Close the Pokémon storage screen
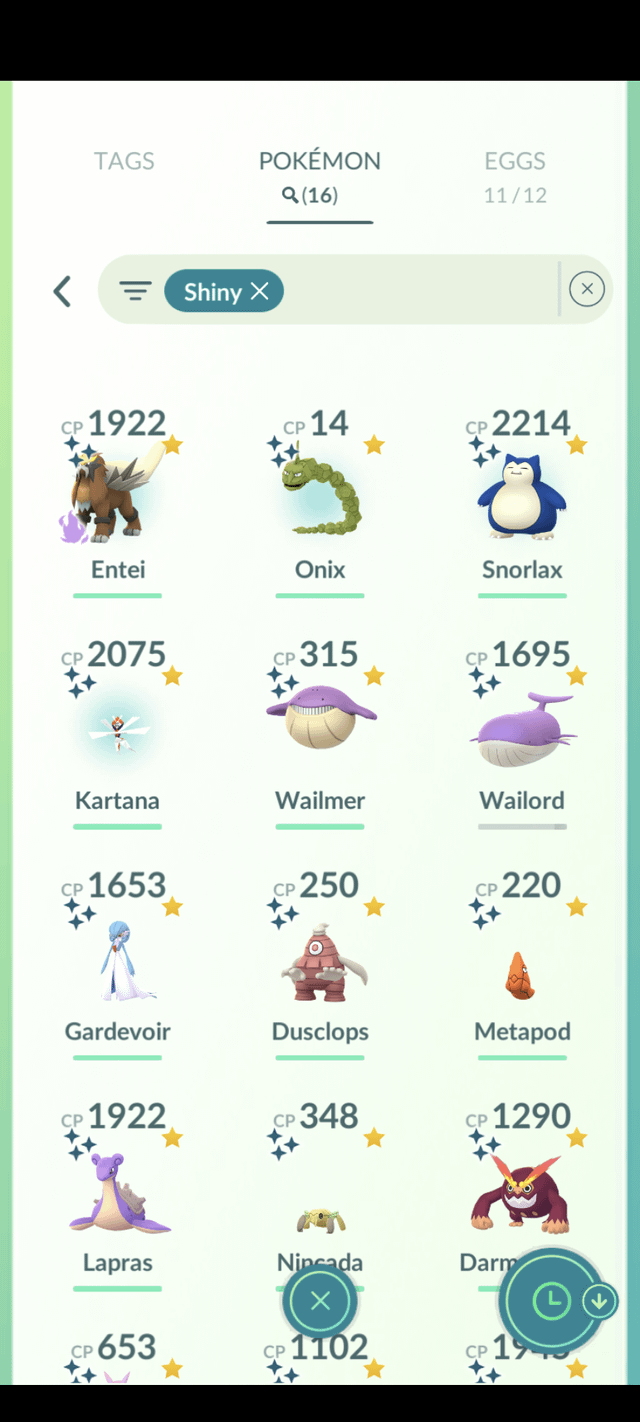 click(320, 1300)
